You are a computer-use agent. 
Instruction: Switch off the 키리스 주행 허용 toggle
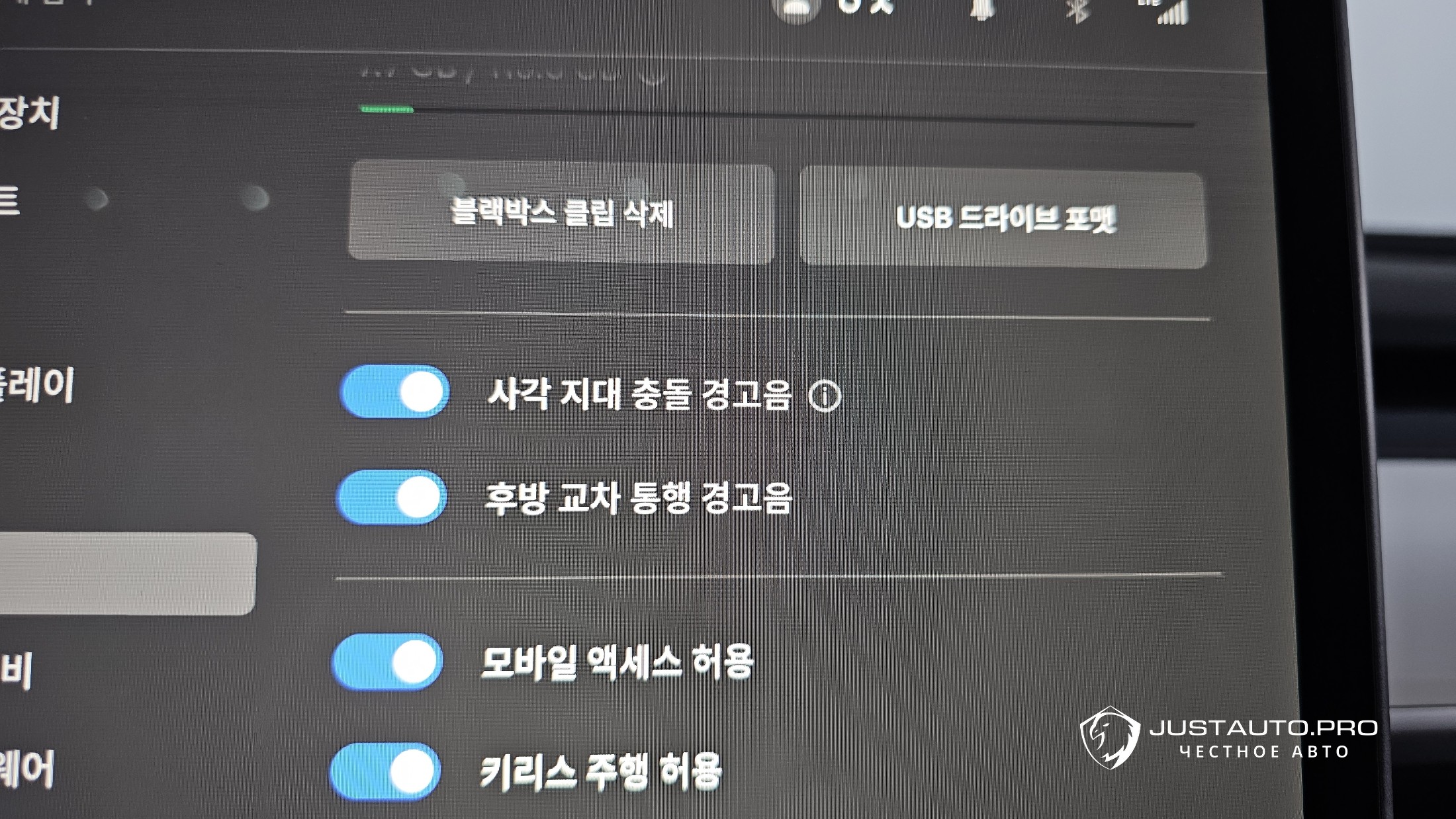coord(386,771)
